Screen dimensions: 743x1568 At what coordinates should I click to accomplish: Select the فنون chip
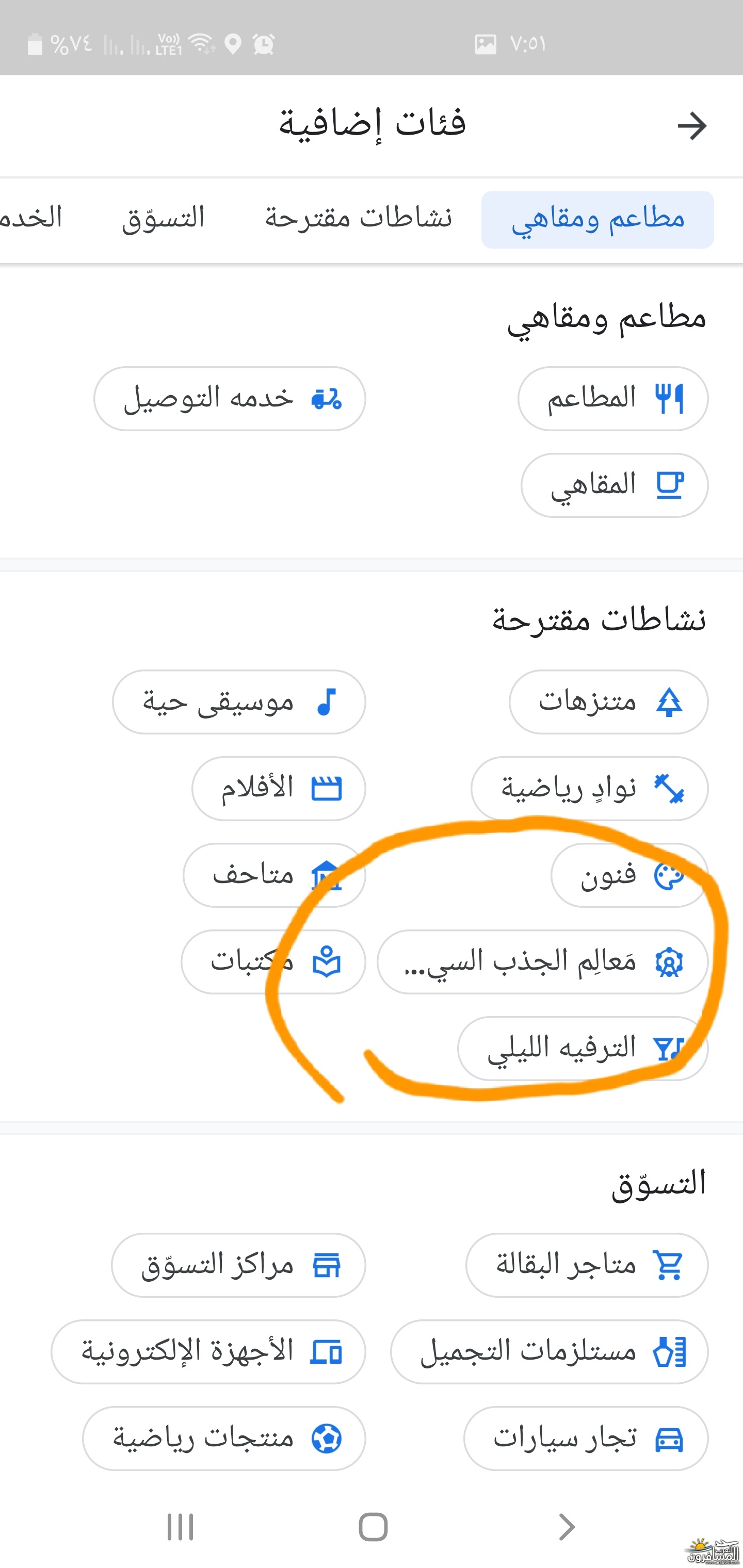629,875
